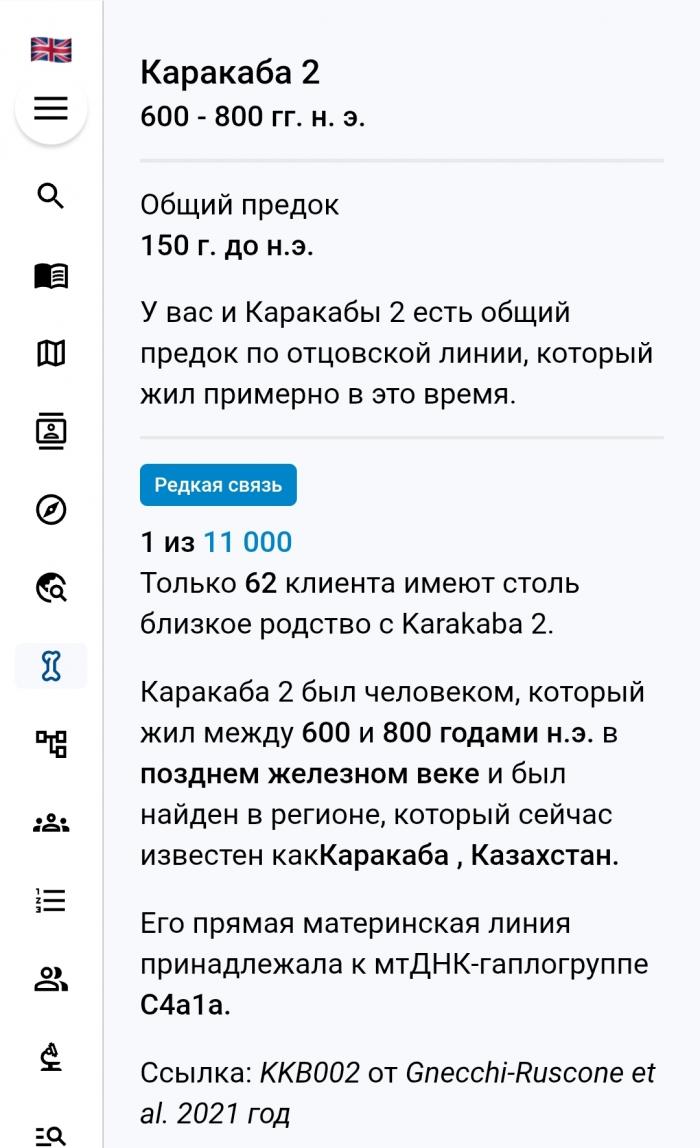The width and height of the screenshot is (700, 1148).
Task: Open the globe with magnifier section
Action: [51, 589]
